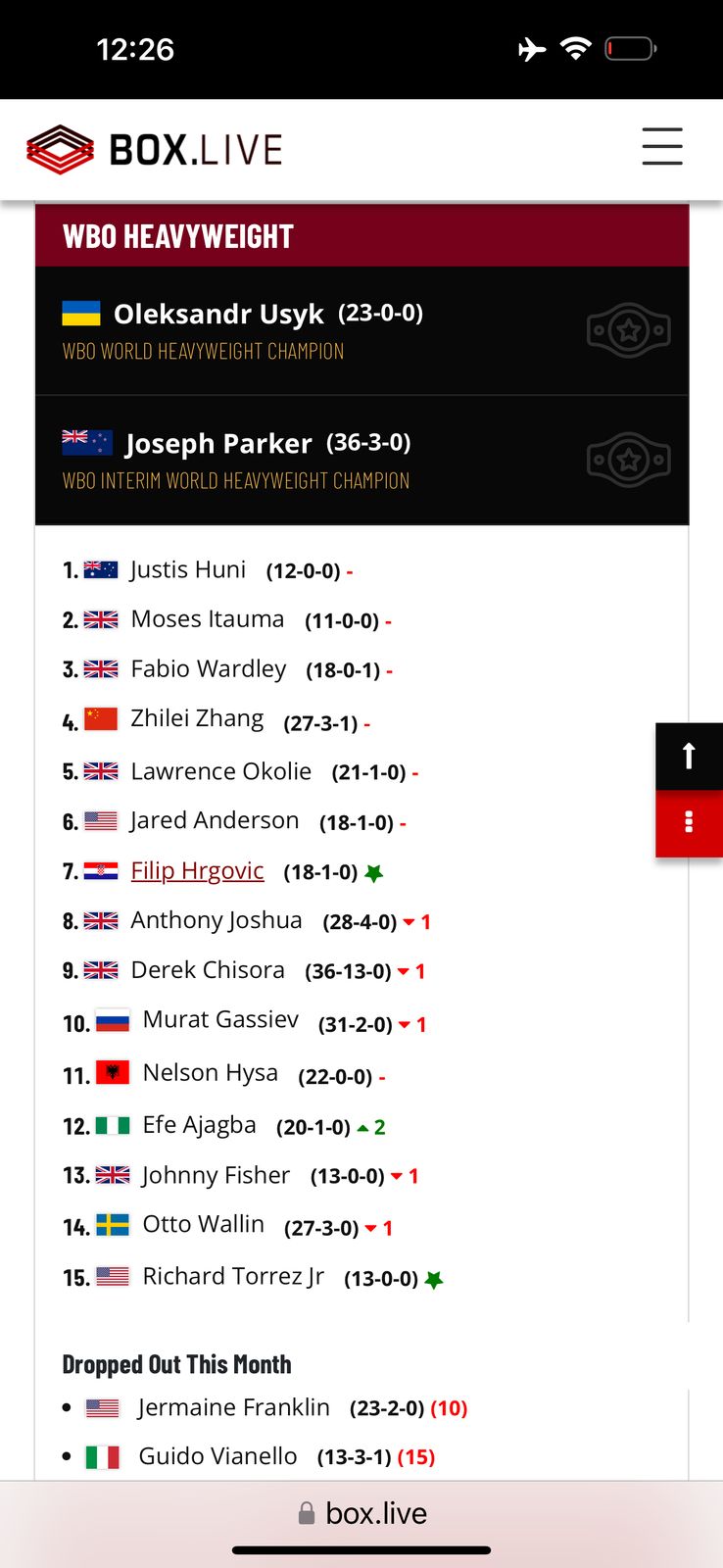Tap the BOX.LIVE logo to go home
The image size is (723, 1568).
click(x=155, y=150)
